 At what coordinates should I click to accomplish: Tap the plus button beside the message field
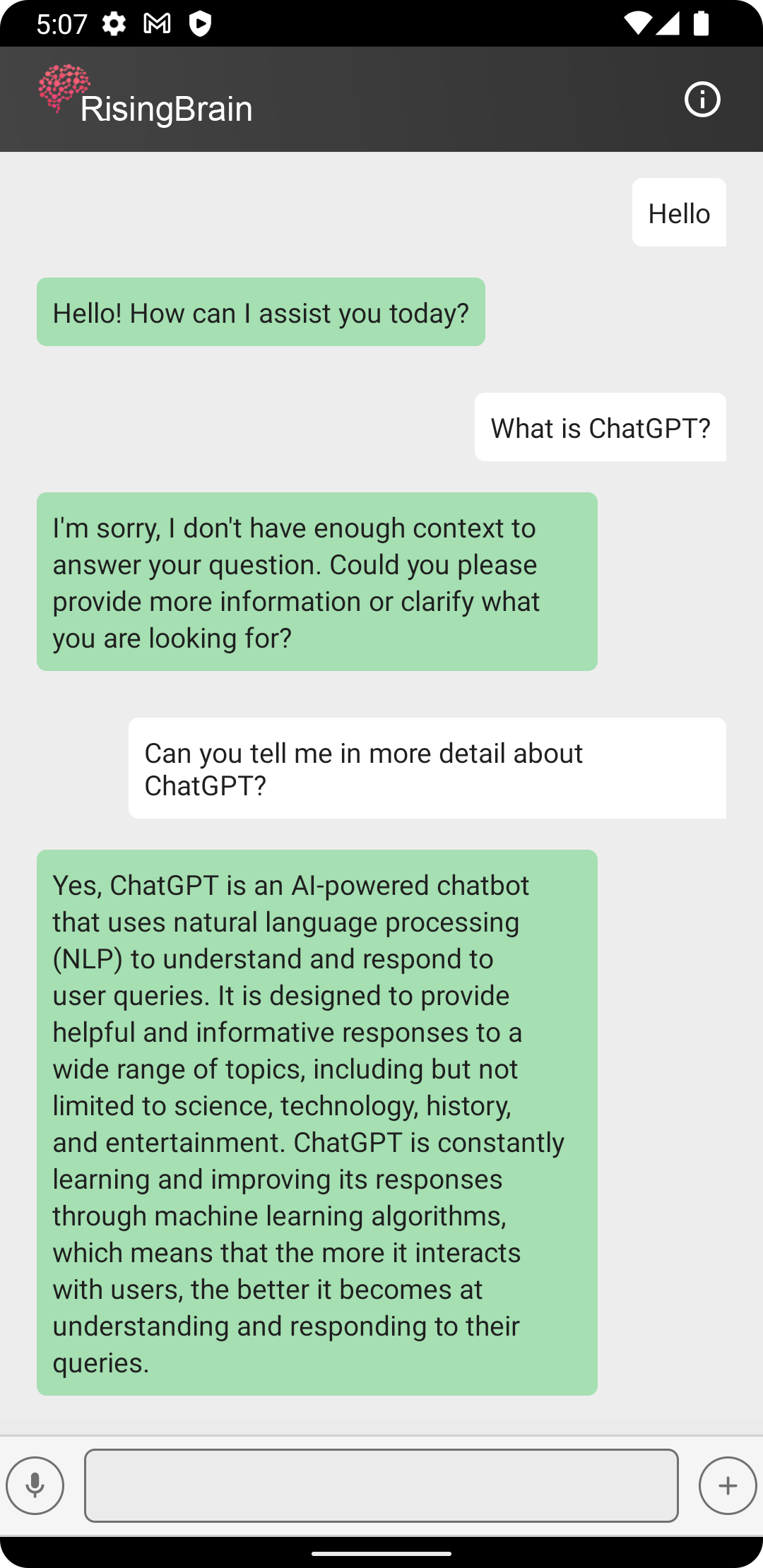[x=728, y=1485]
